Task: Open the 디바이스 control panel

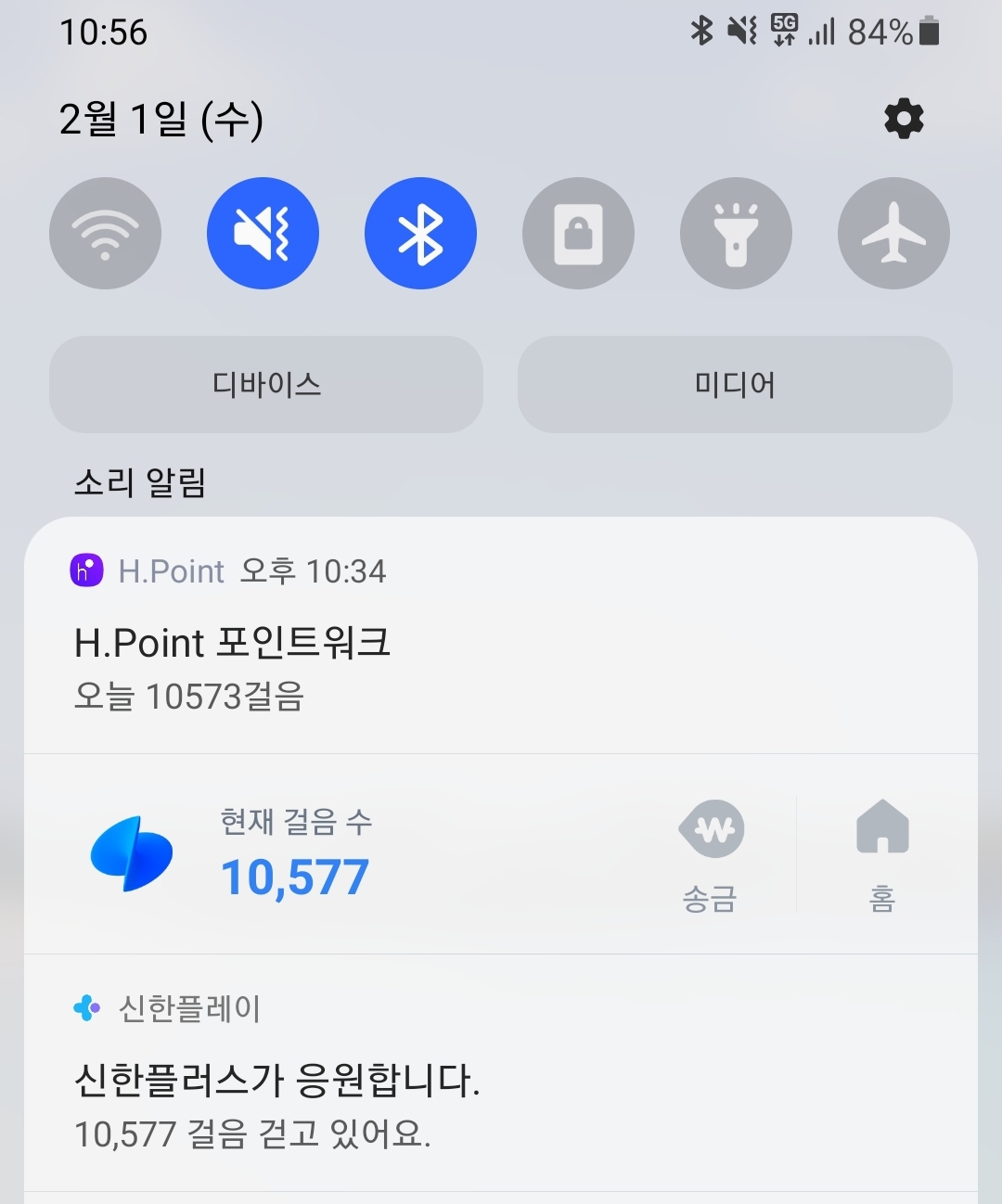Action: pos(266,384)
